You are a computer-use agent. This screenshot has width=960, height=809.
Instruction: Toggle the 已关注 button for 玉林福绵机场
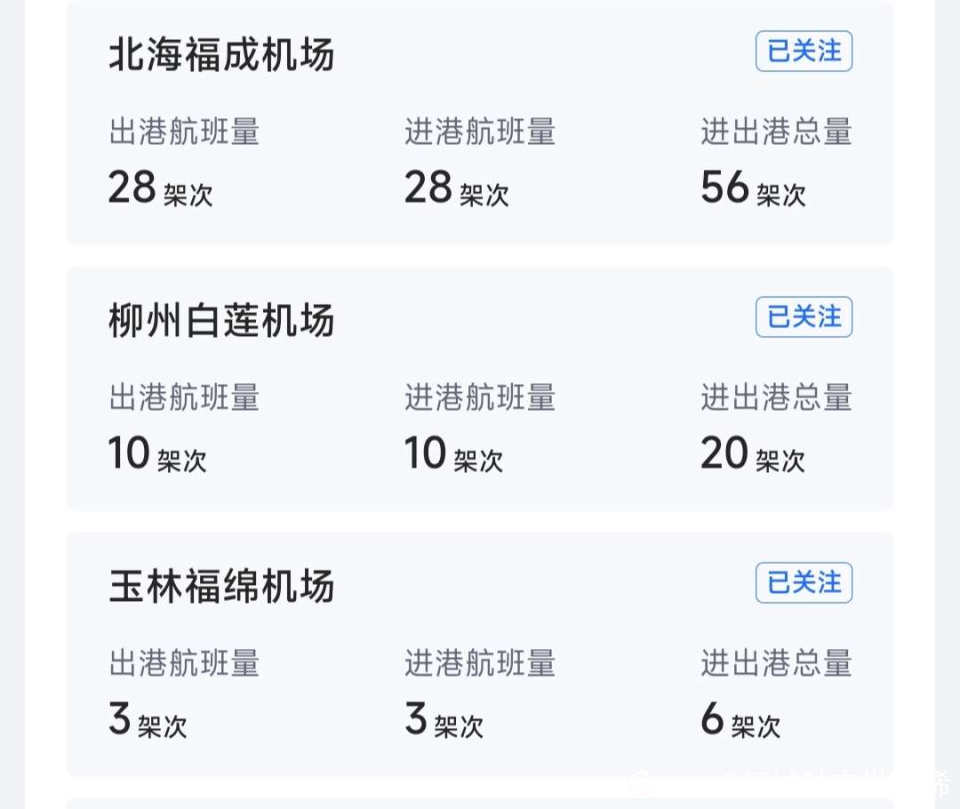coord(804,582)
